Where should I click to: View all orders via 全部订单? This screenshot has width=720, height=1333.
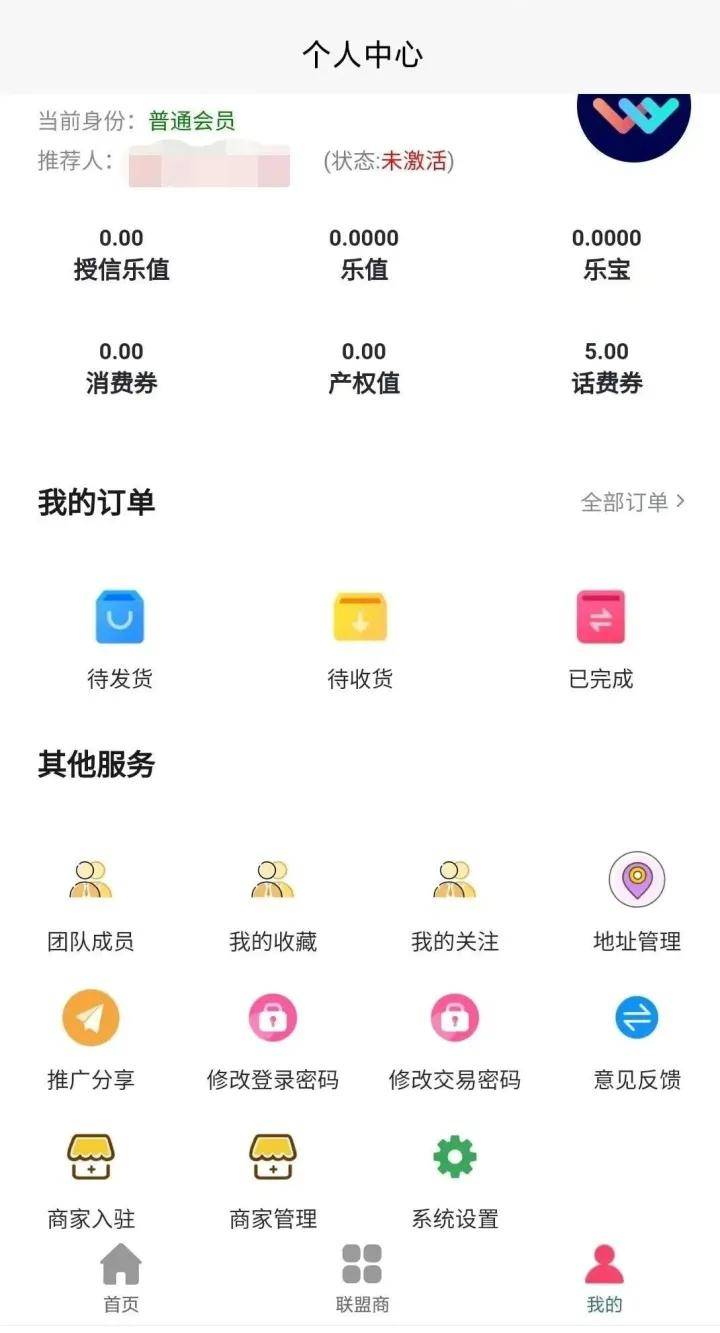pyautogui.click(x=632, y=502)
